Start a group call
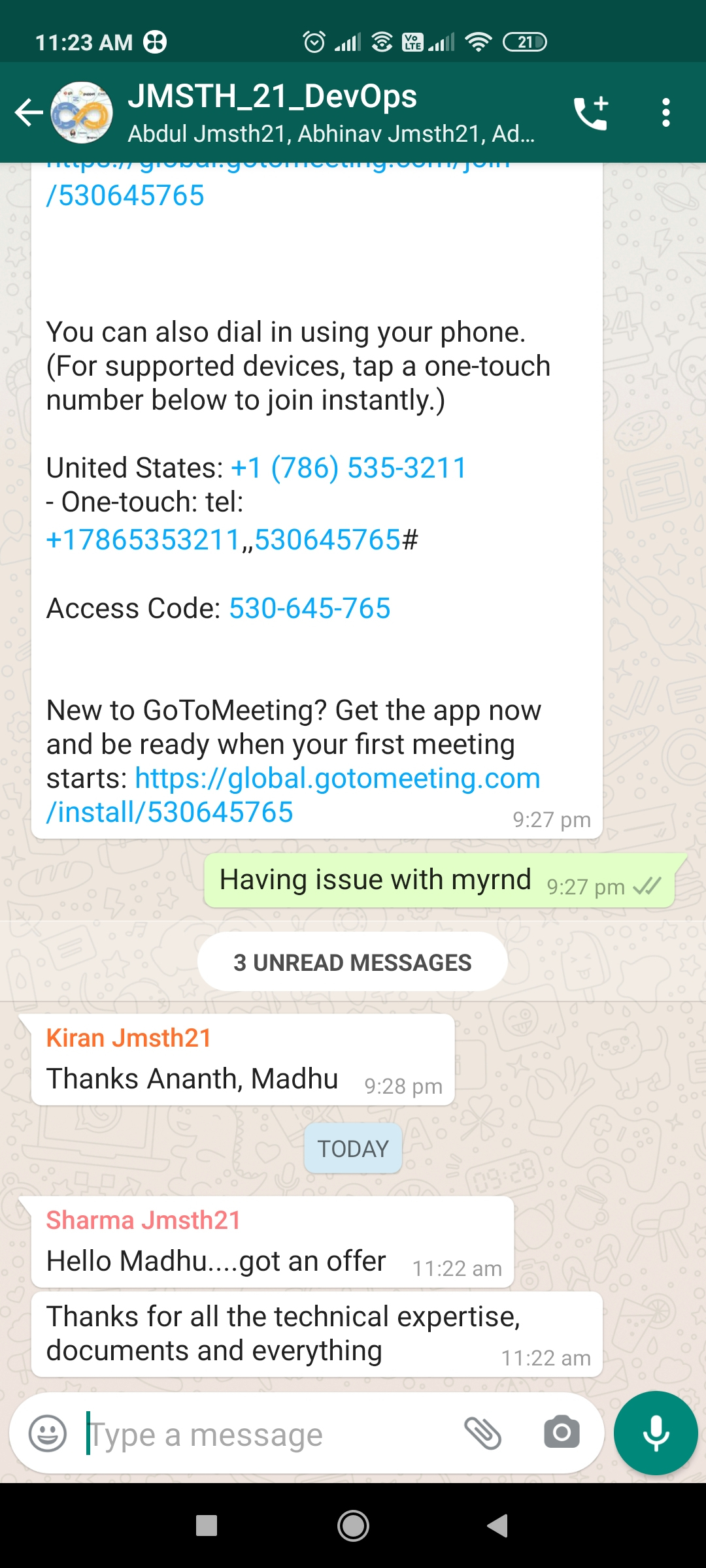The height and width of the screenshot is (1568, 706). pos(591,112)
